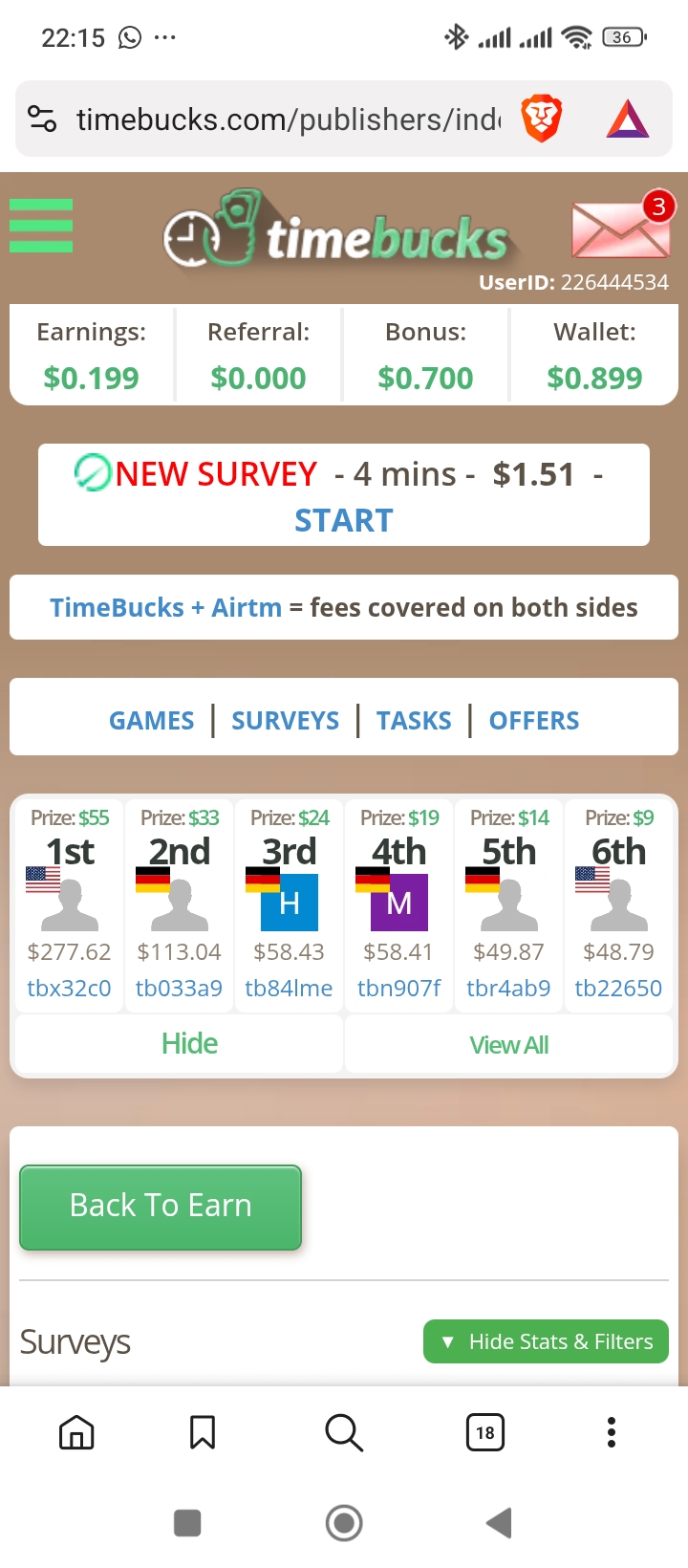
Task: Open the browser three-dot menu
Action: click(x=612, y=1432)
